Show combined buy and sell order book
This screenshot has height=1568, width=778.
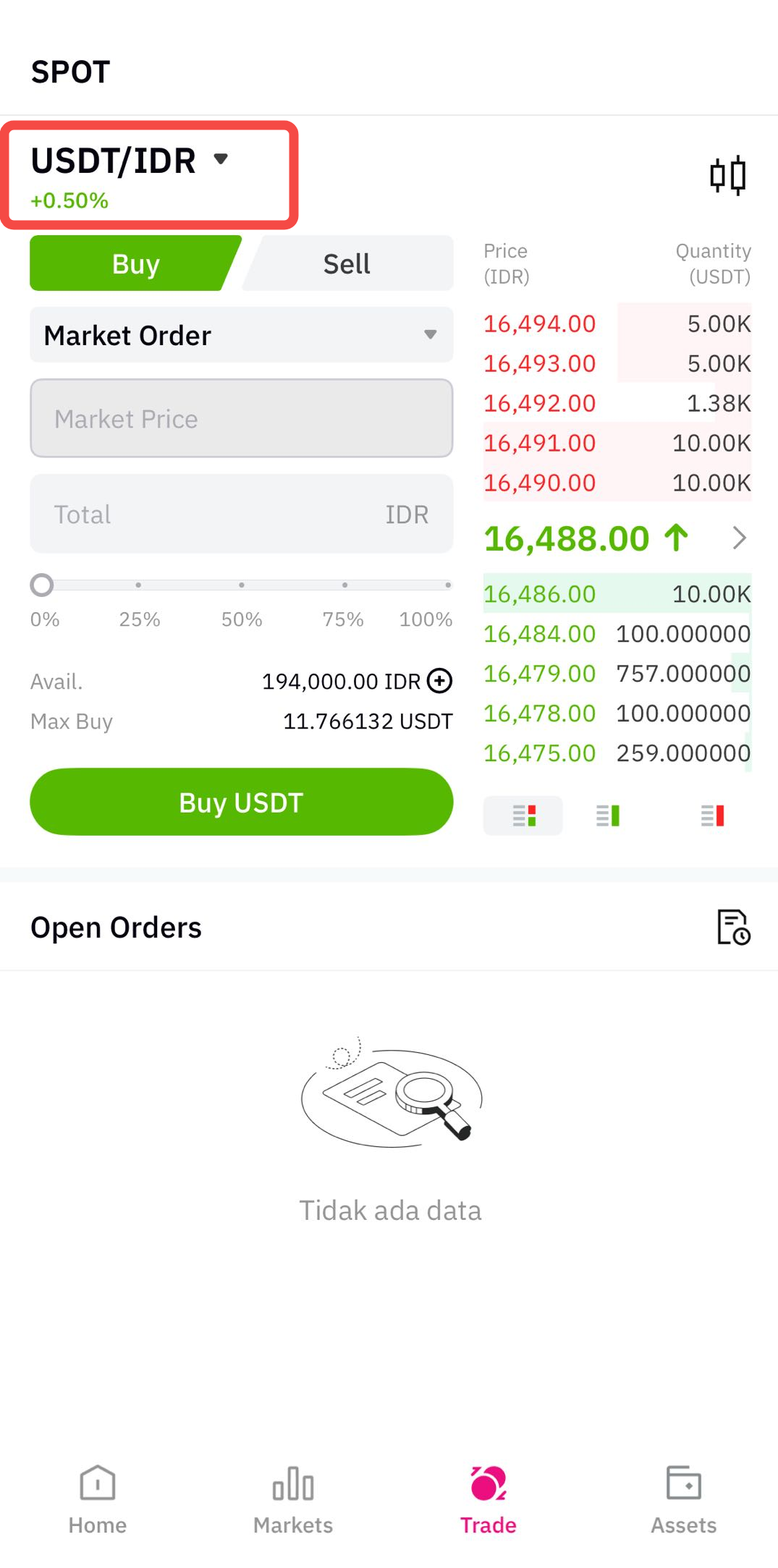coord(523,815)
